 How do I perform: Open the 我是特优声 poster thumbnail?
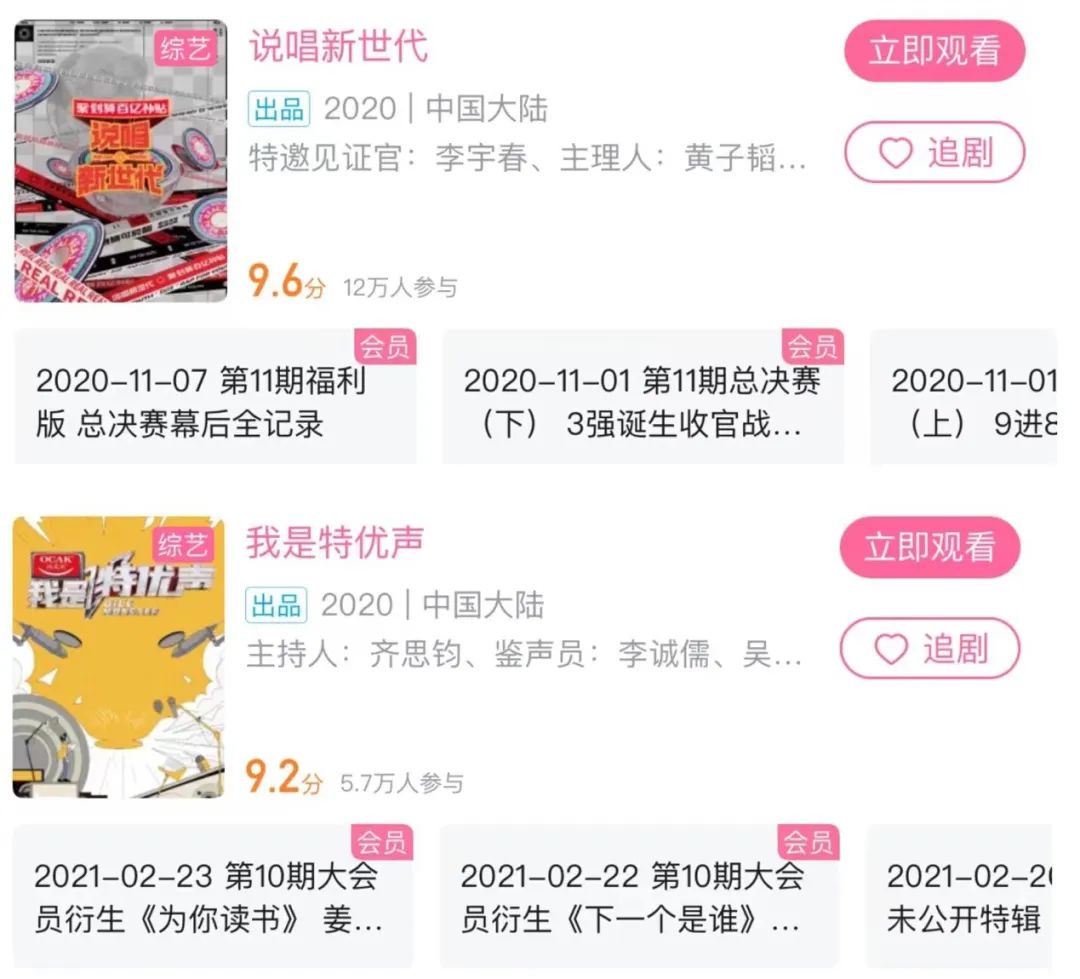119,657
